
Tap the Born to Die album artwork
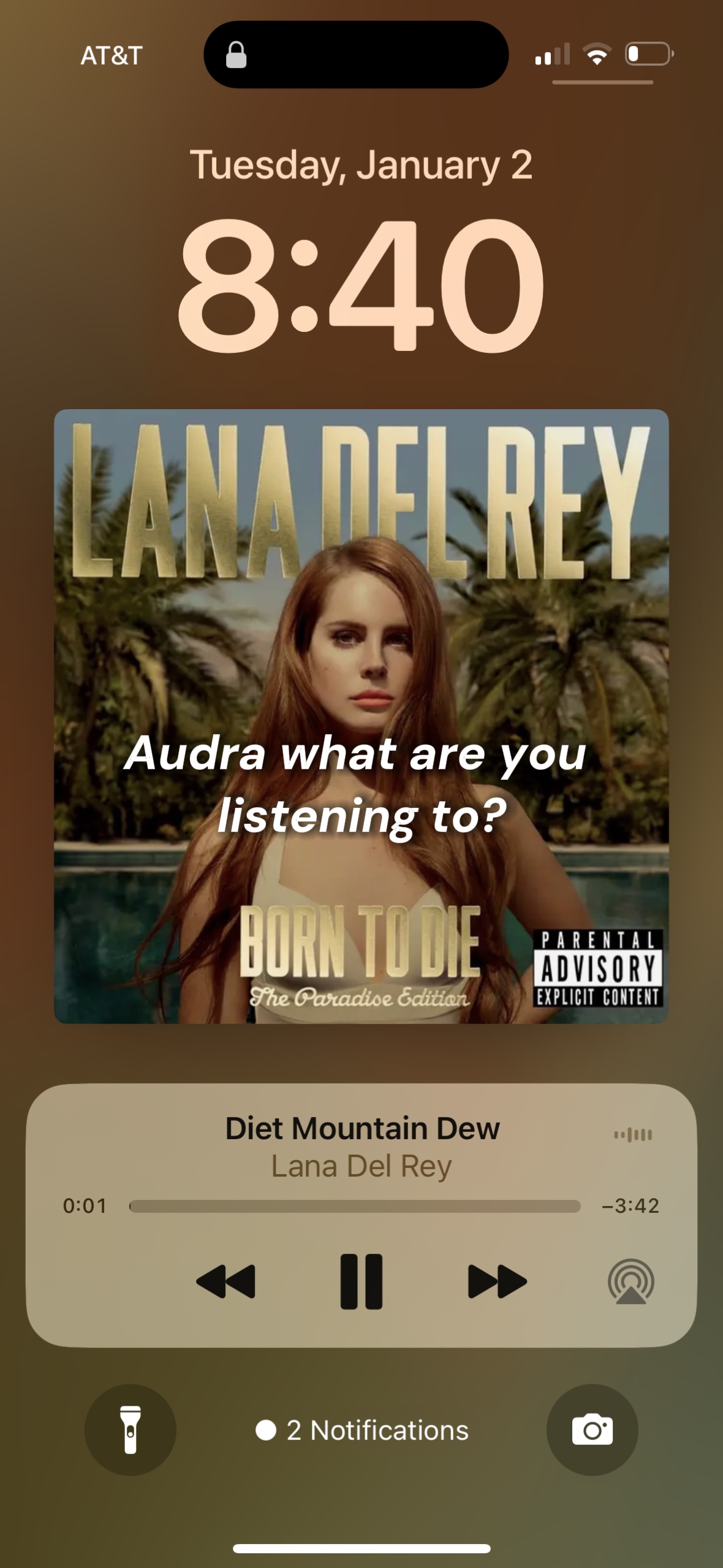tap(362, 716)
